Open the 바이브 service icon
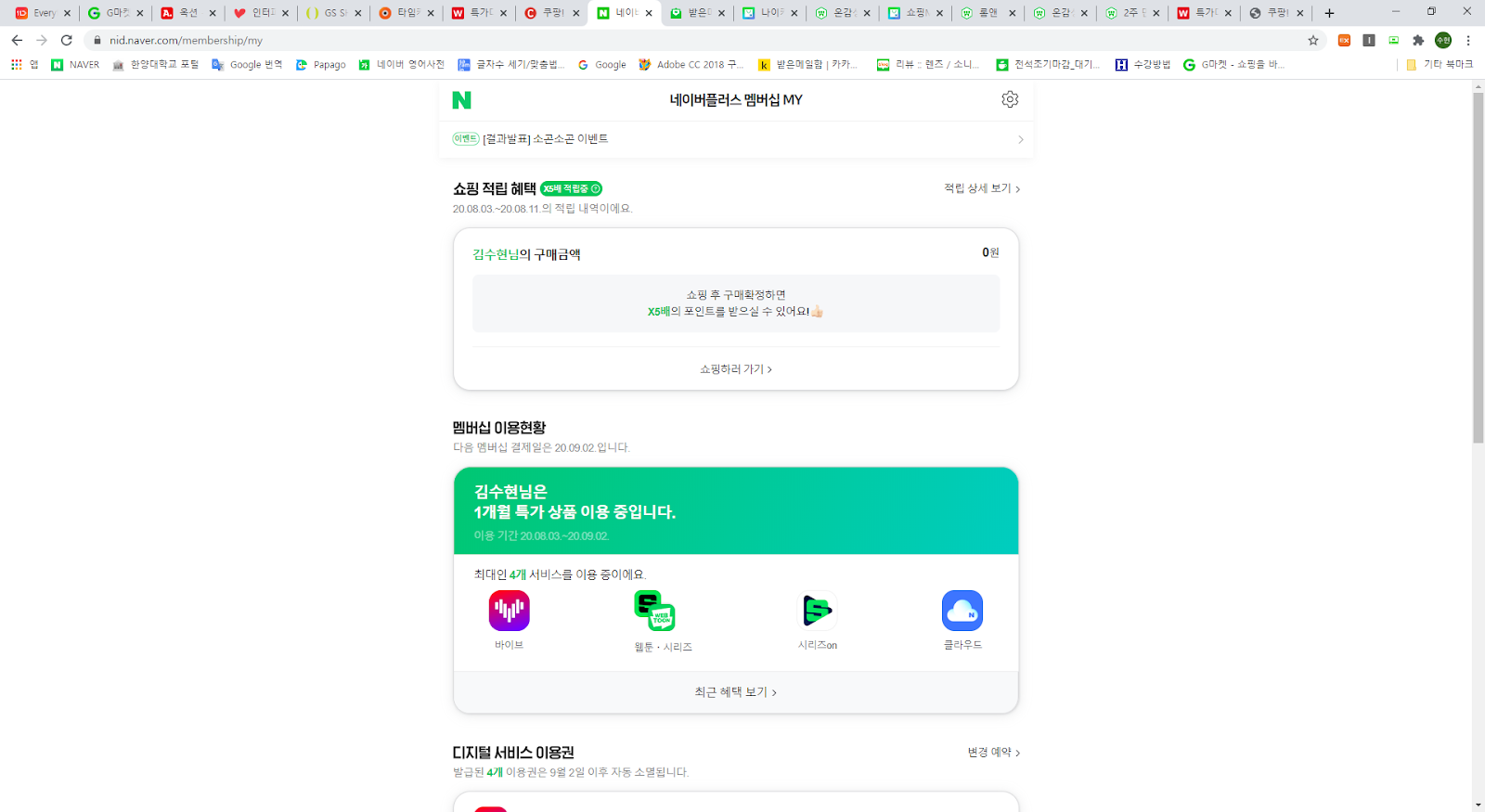 coord(509,612)
